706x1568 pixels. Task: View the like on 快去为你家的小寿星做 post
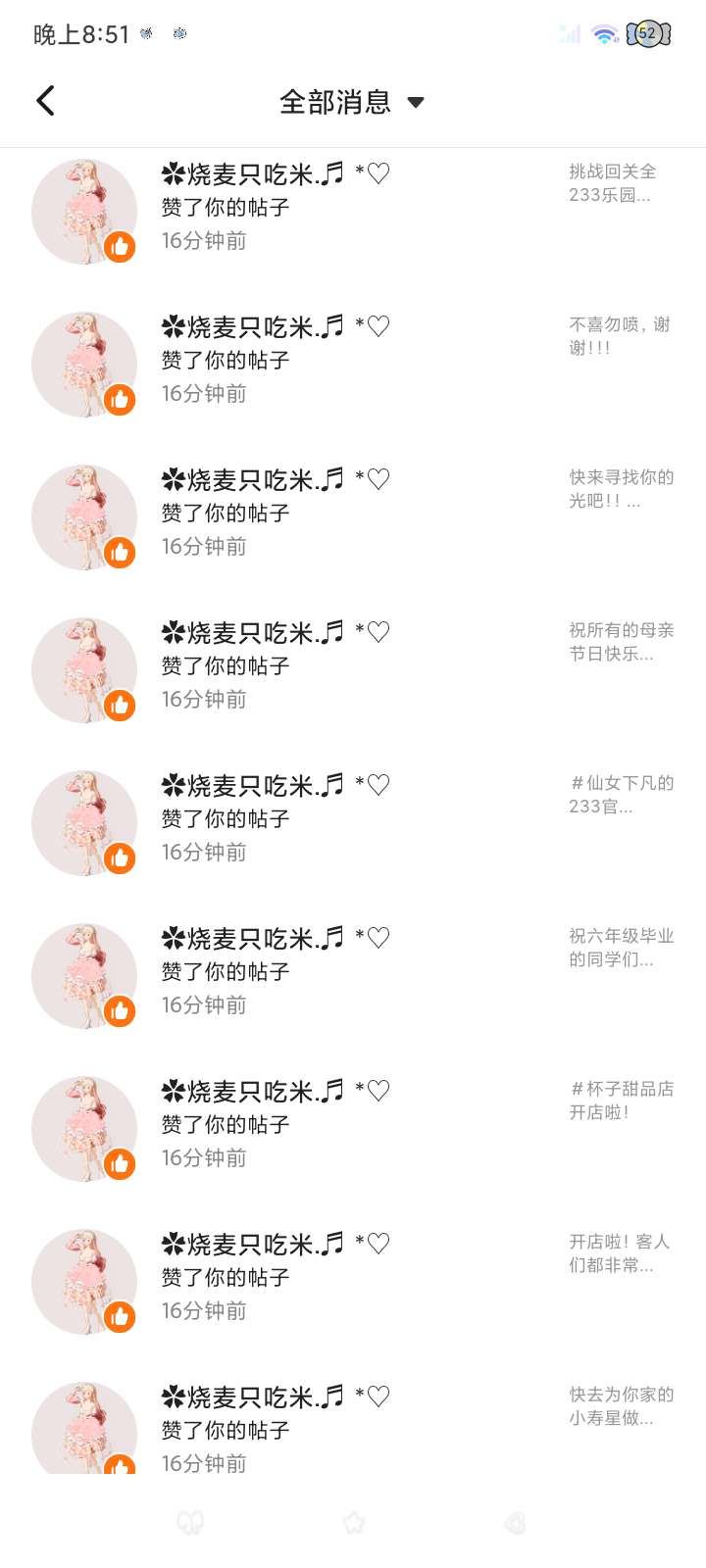[353, 1429]
